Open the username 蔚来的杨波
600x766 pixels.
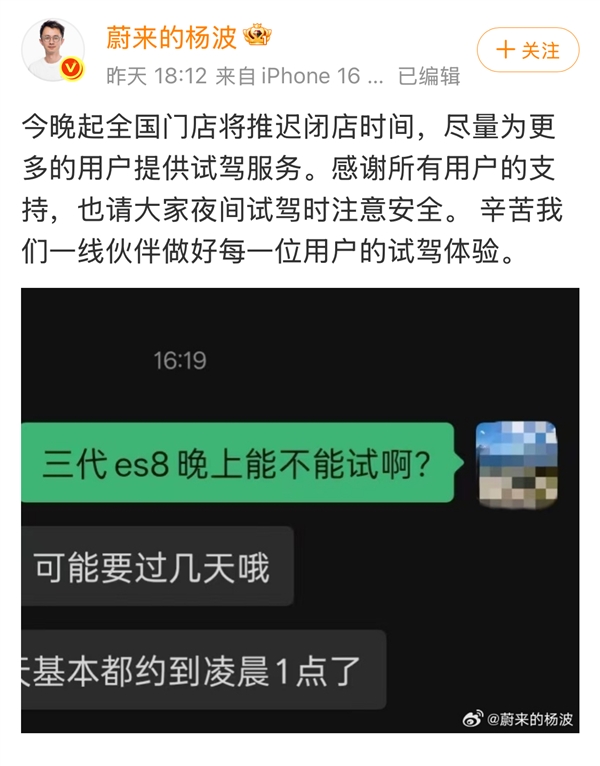pos(171,36)
